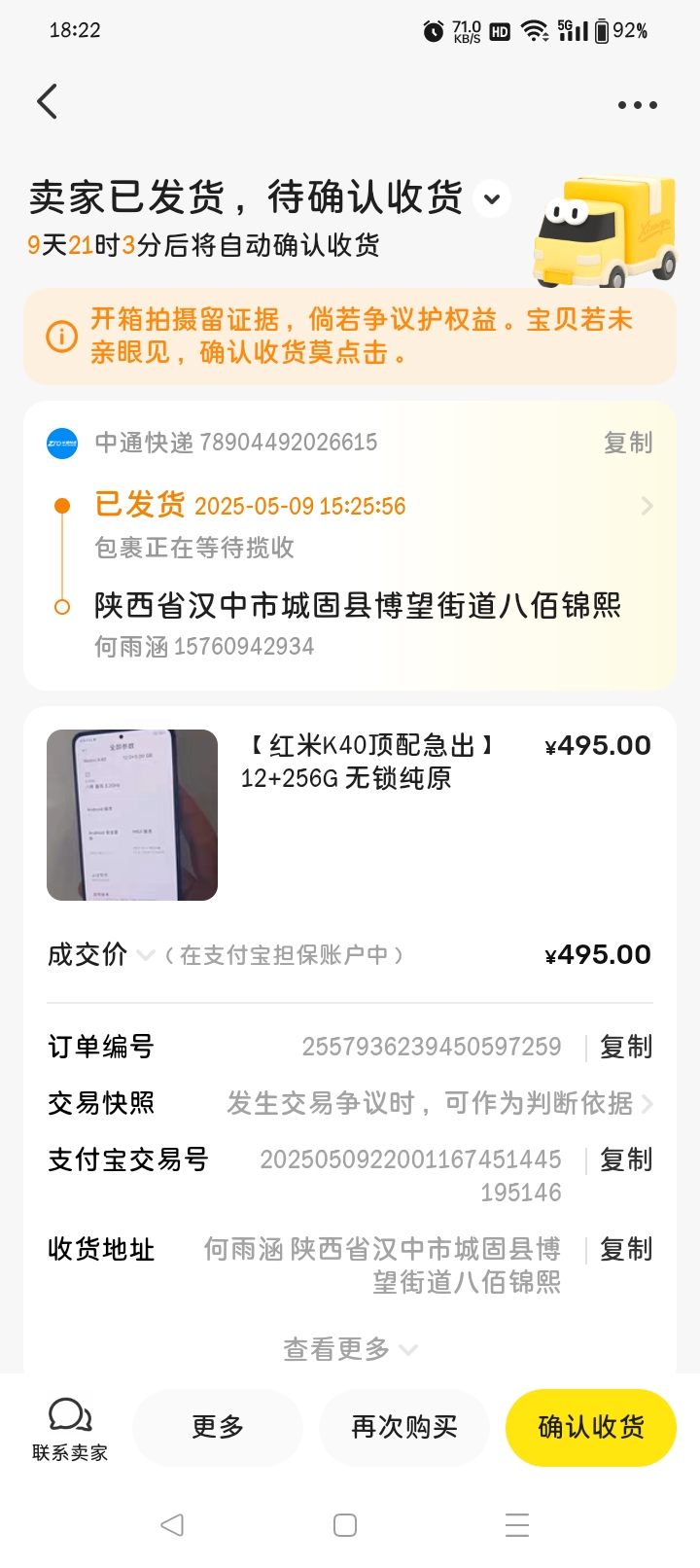
Task: Open recent apps from navigation bar
Action: click(517, 1524)
